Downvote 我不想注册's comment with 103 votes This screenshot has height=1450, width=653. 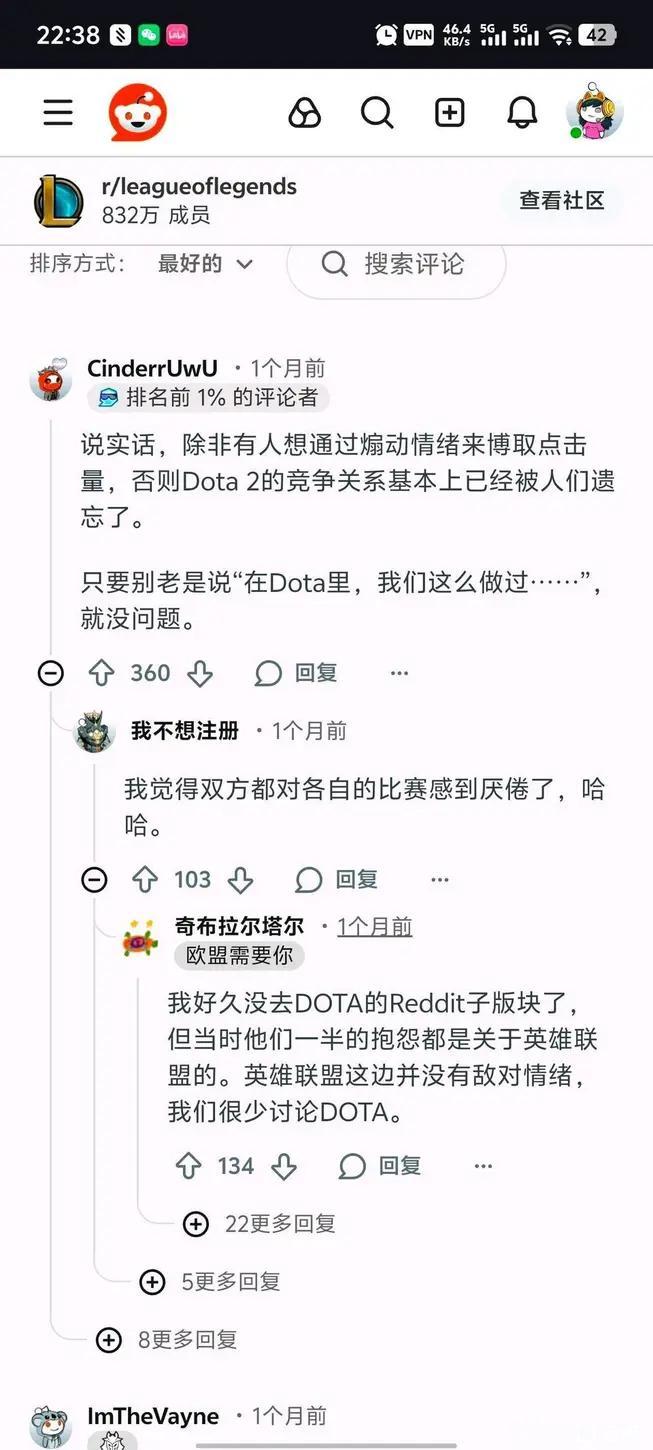241,880
